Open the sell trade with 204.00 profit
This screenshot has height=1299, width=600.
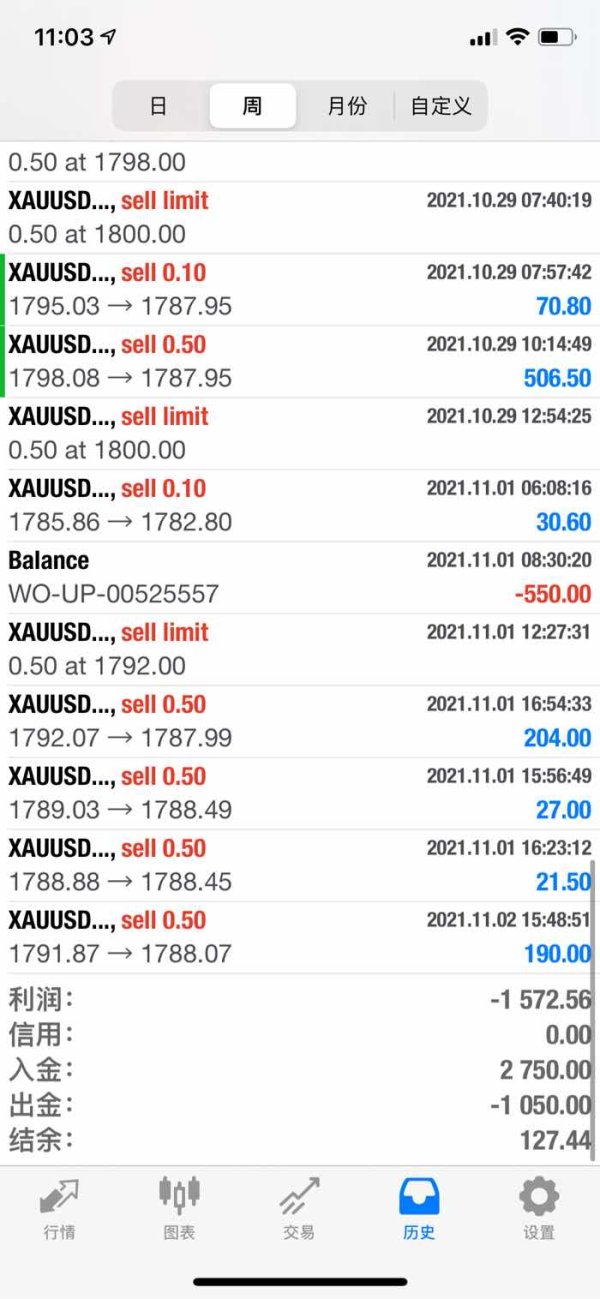300,722
